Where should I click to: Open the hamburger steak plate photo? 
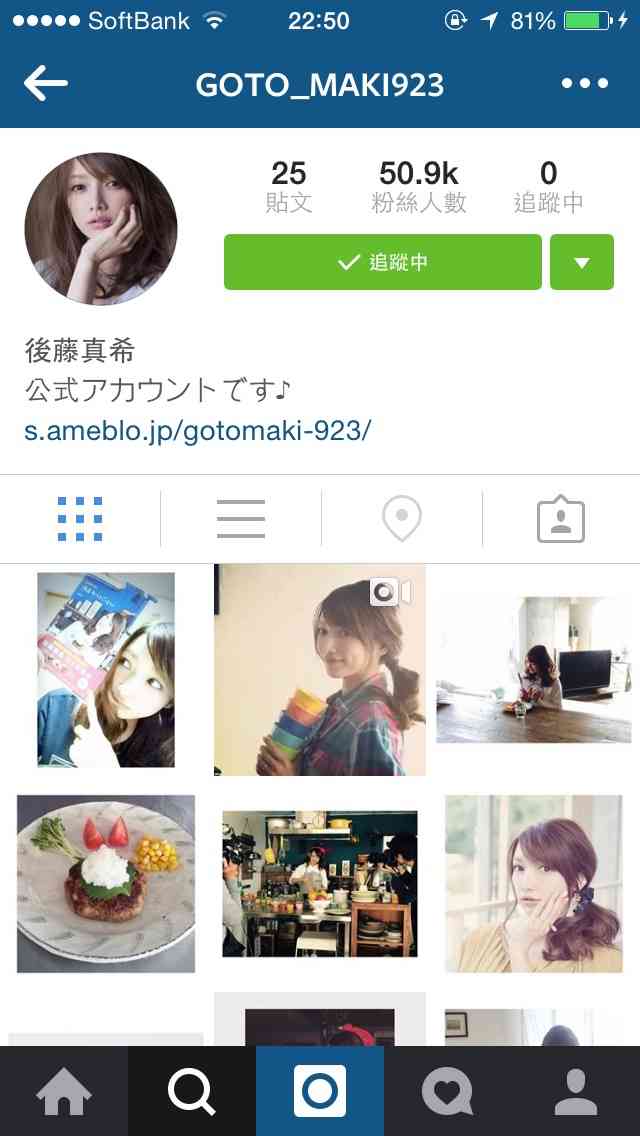pyautogui.click(x=106, y=884)
